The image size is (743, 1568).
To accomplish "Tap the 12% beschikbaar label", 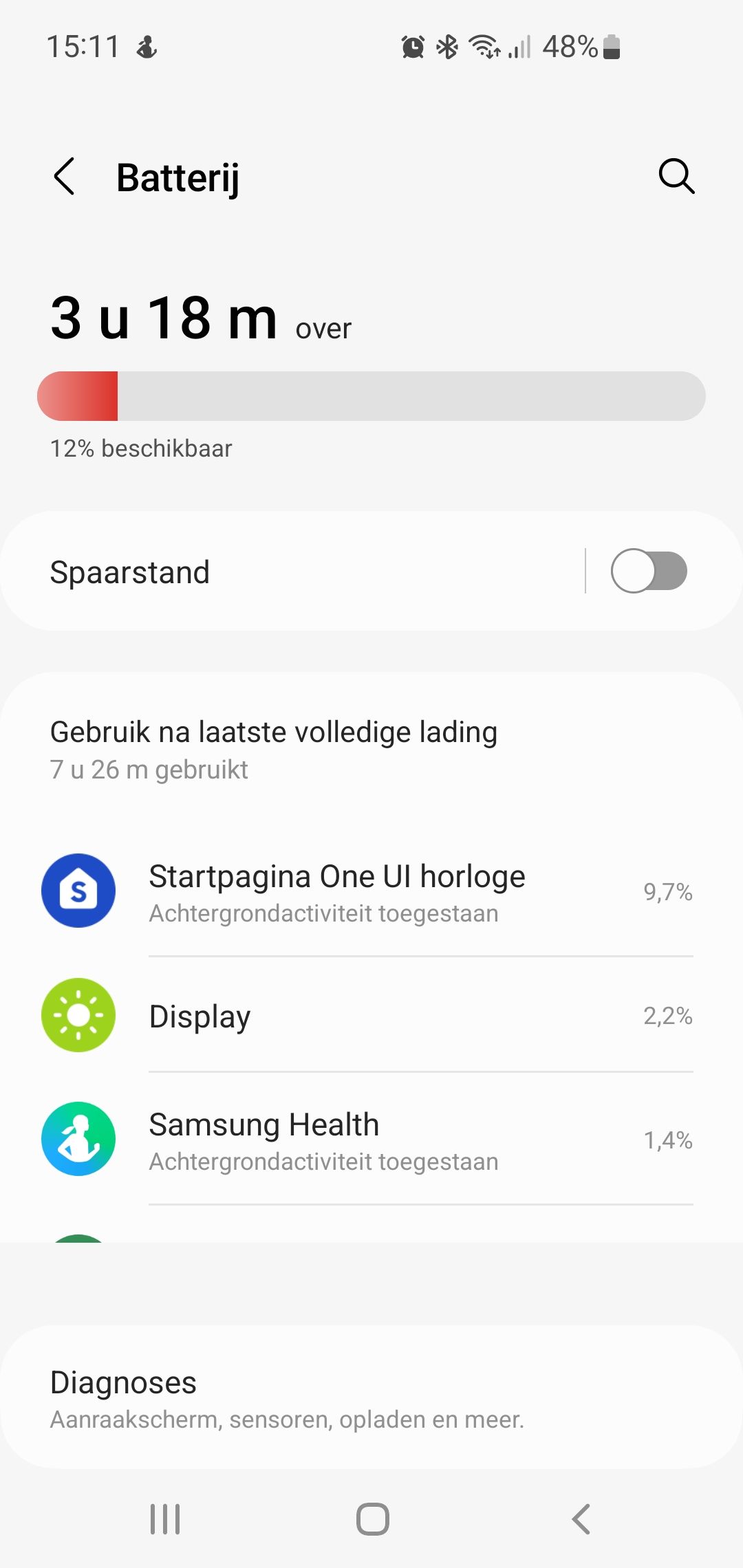I will click(140, 448).
